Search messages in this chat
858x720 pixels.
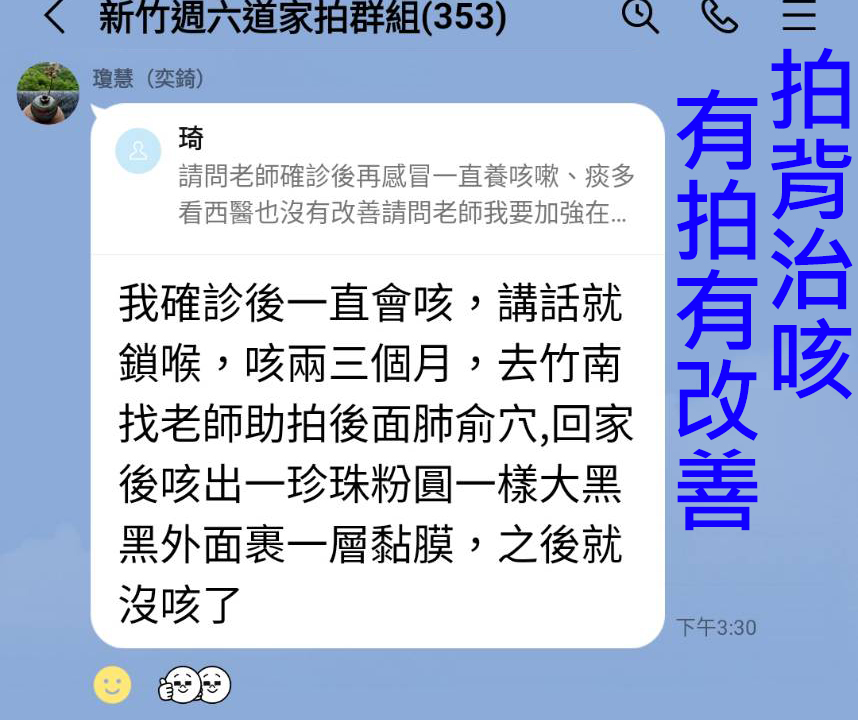[640, 16]
